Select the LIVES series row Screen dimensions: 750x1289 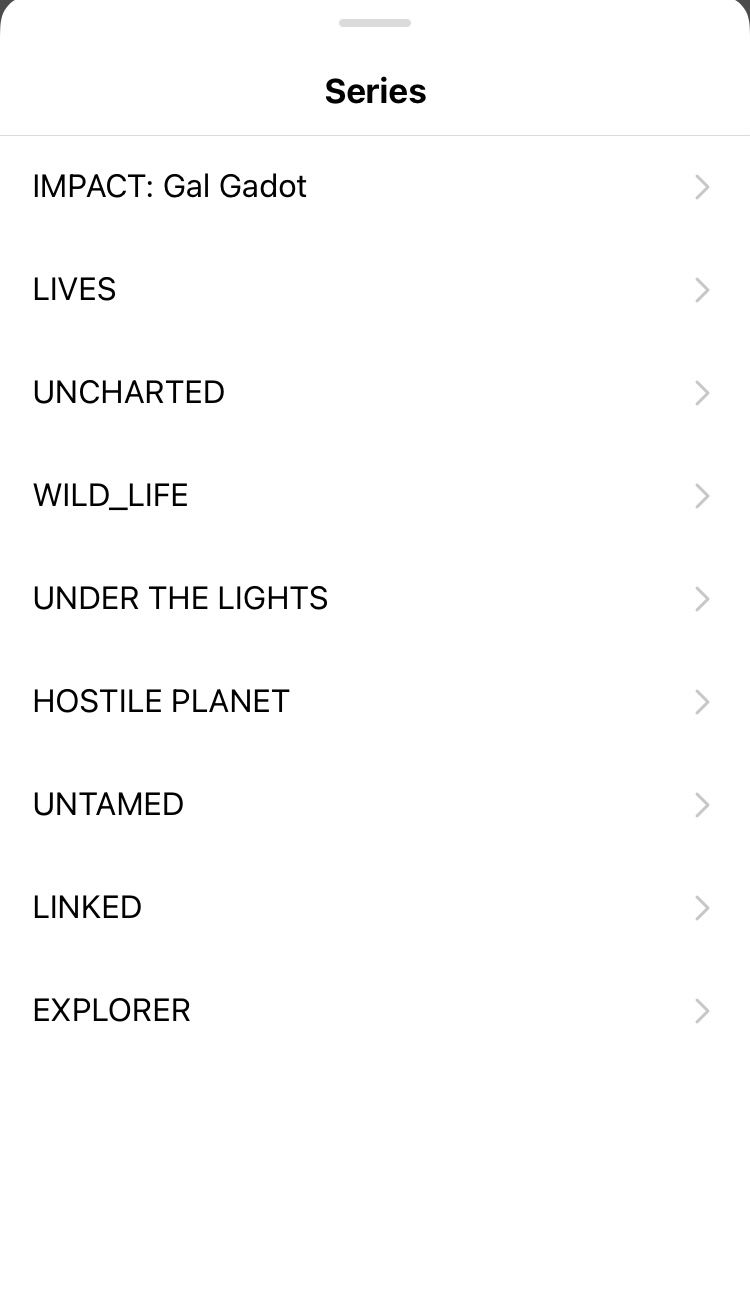click(x=375, y=290)
